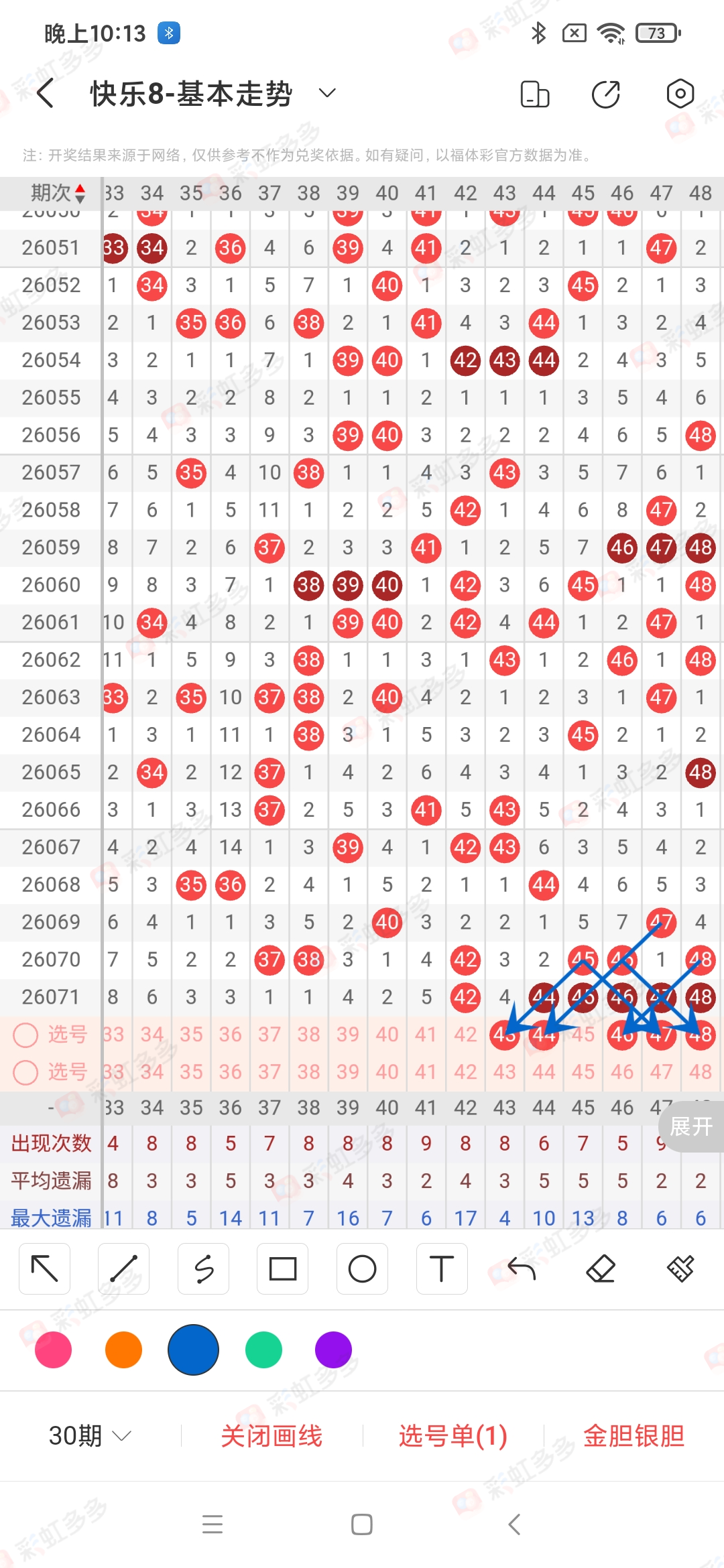Select the straight line tool
Viewport: 724px width, 1568px height.
124,1268
